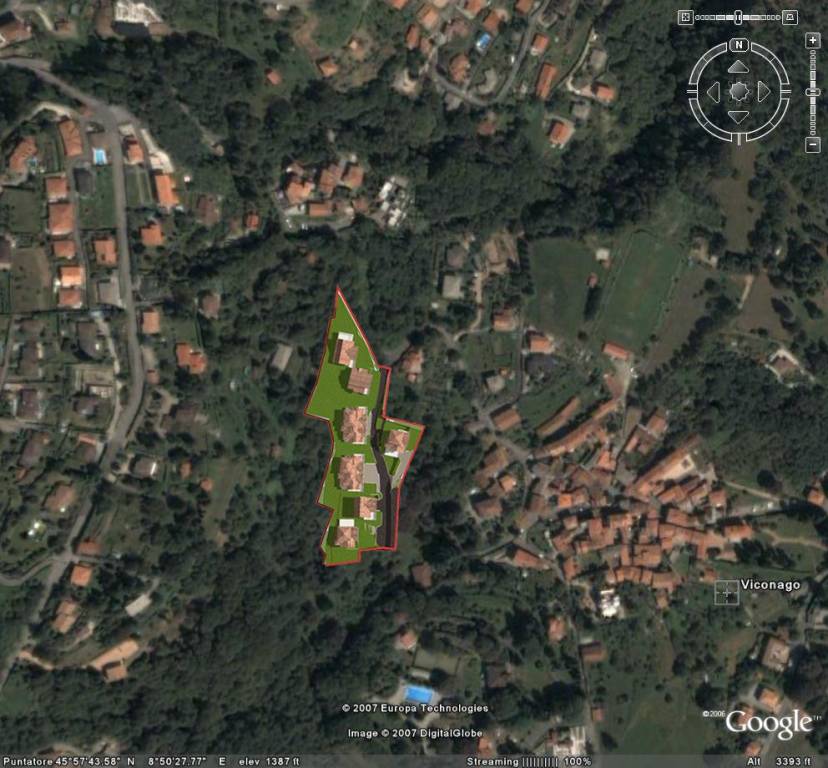Tilt the view to top-down

[685, 17]
